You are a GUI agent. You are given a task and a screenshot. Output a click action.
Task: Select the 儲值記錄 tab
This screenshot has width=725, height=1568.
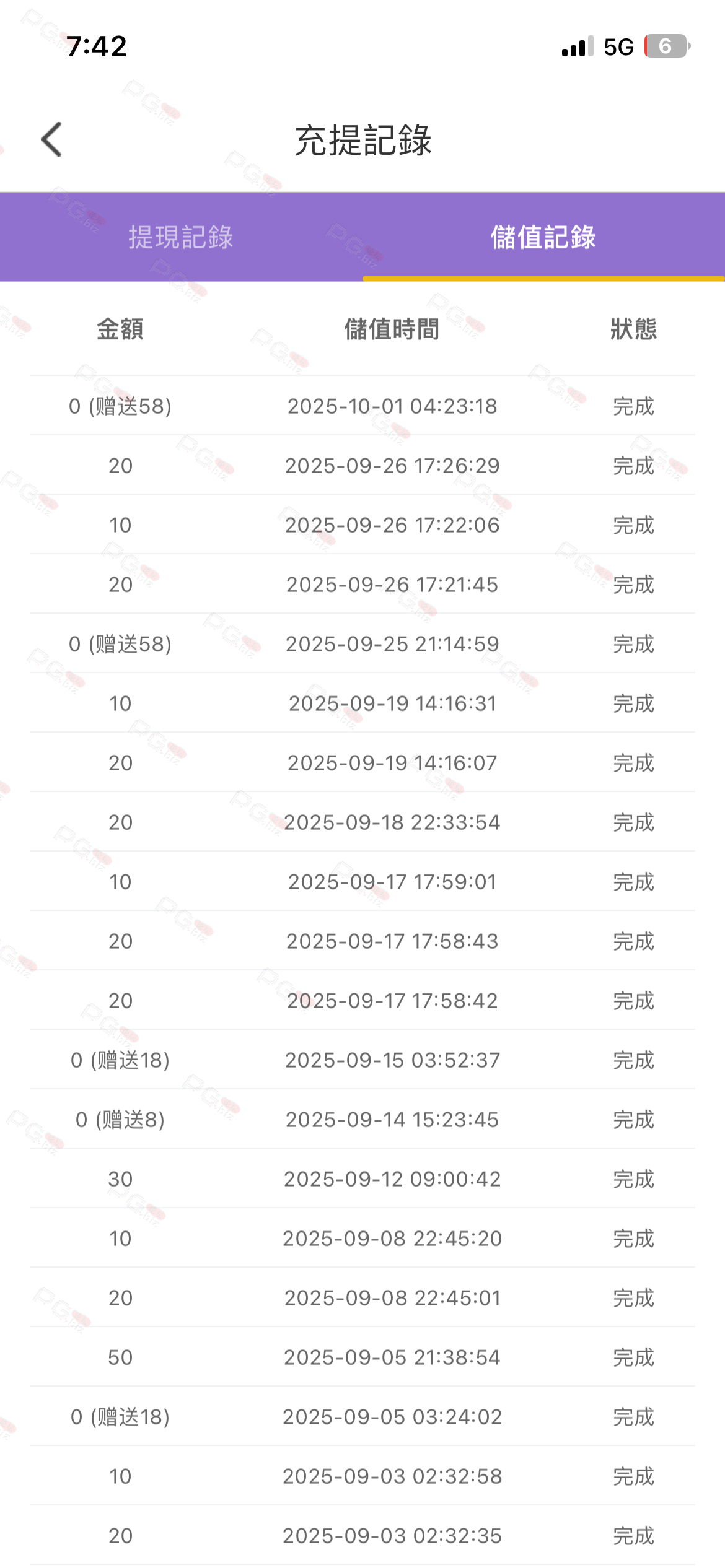point(543,237)
